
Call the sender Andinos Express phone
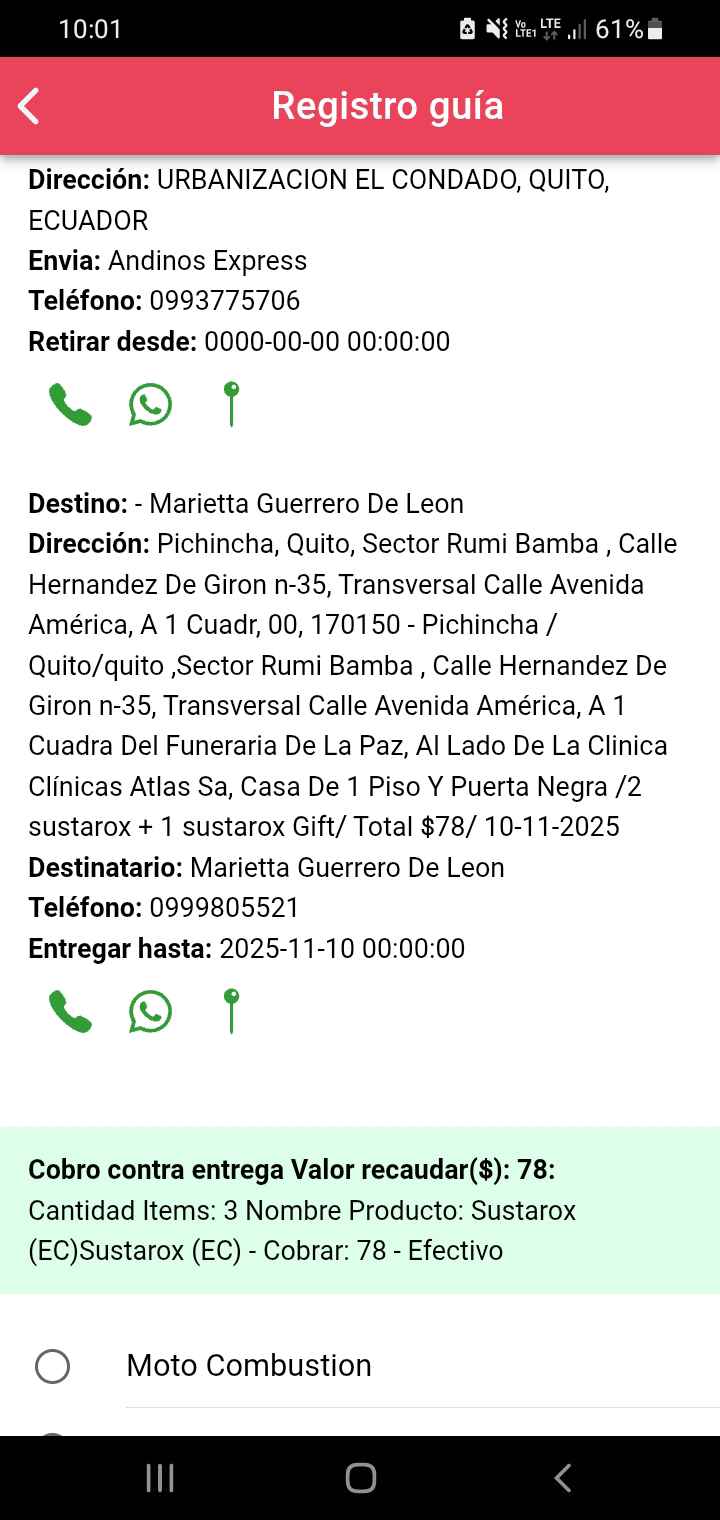coord(70,405)
